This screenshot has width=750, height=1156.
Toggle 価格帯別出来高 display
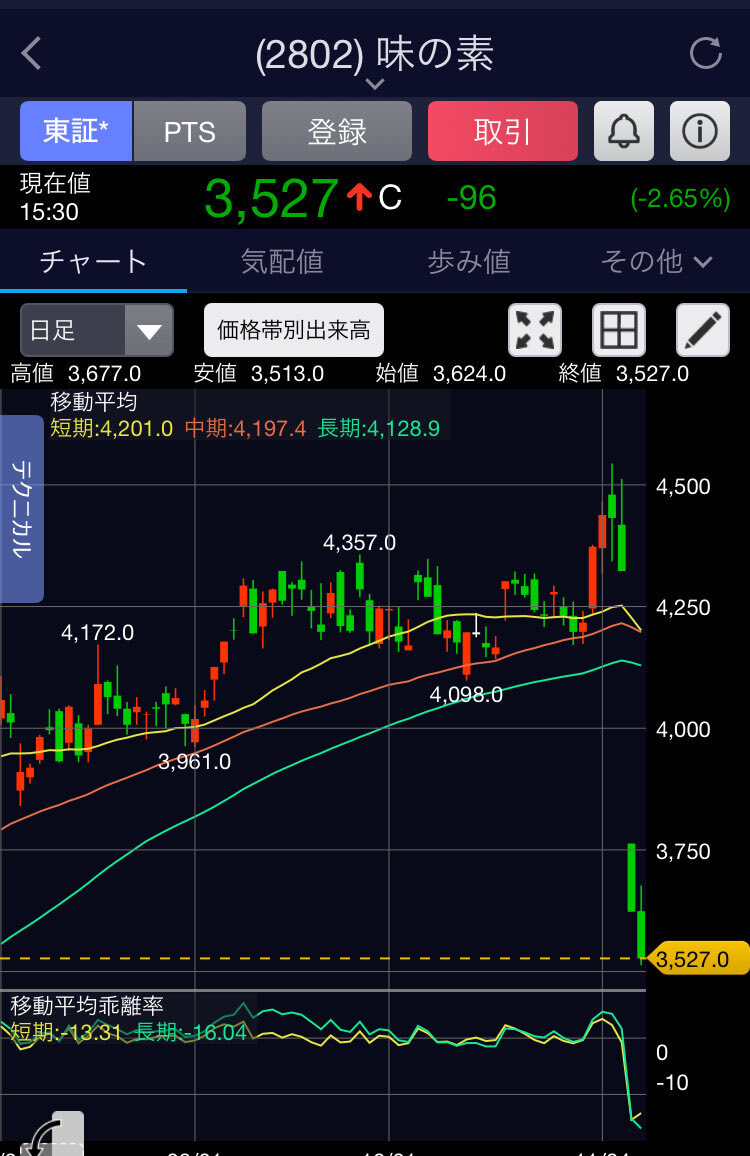[x=294, y=330]
